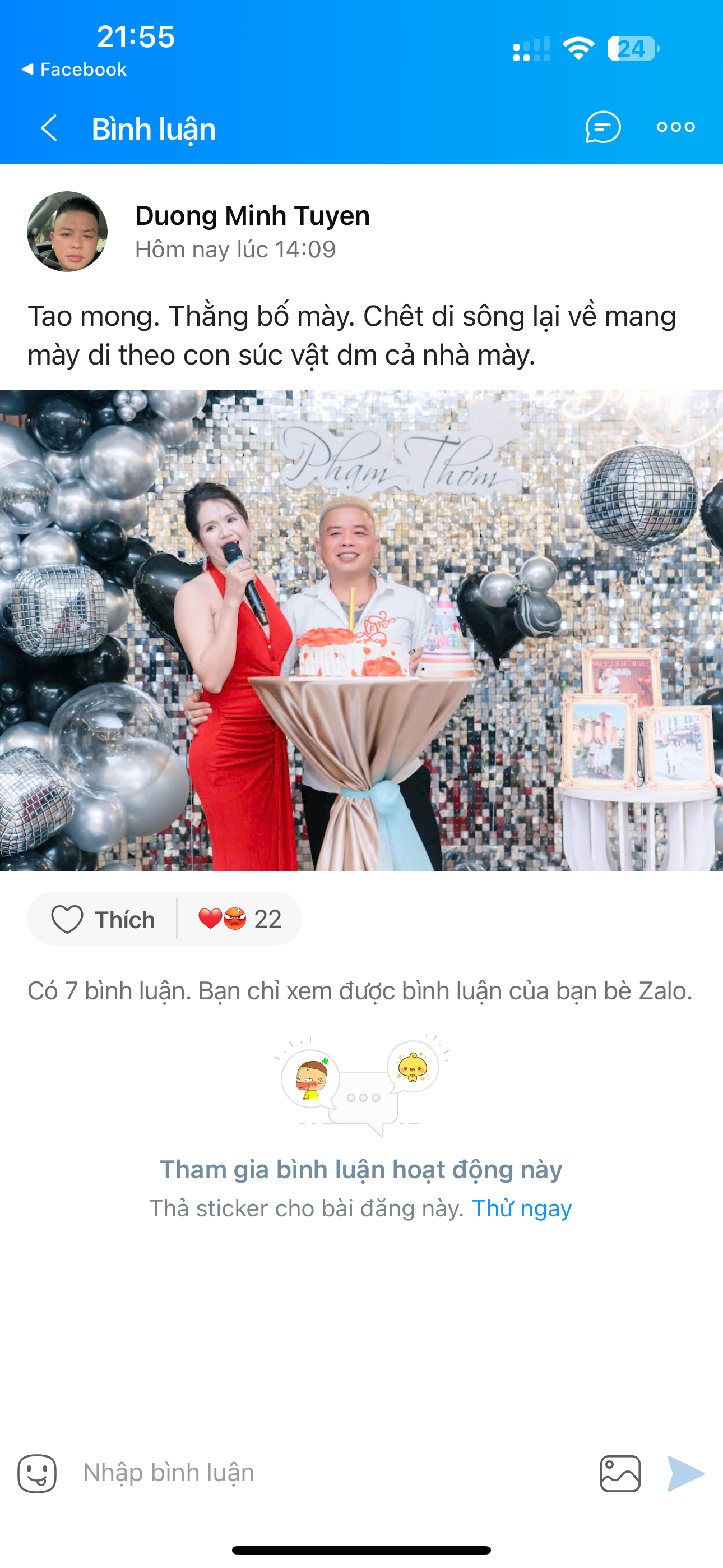This screenshot has height=1568, width=723.
Task: Return to the Facebook app
Action: point(74,70)
